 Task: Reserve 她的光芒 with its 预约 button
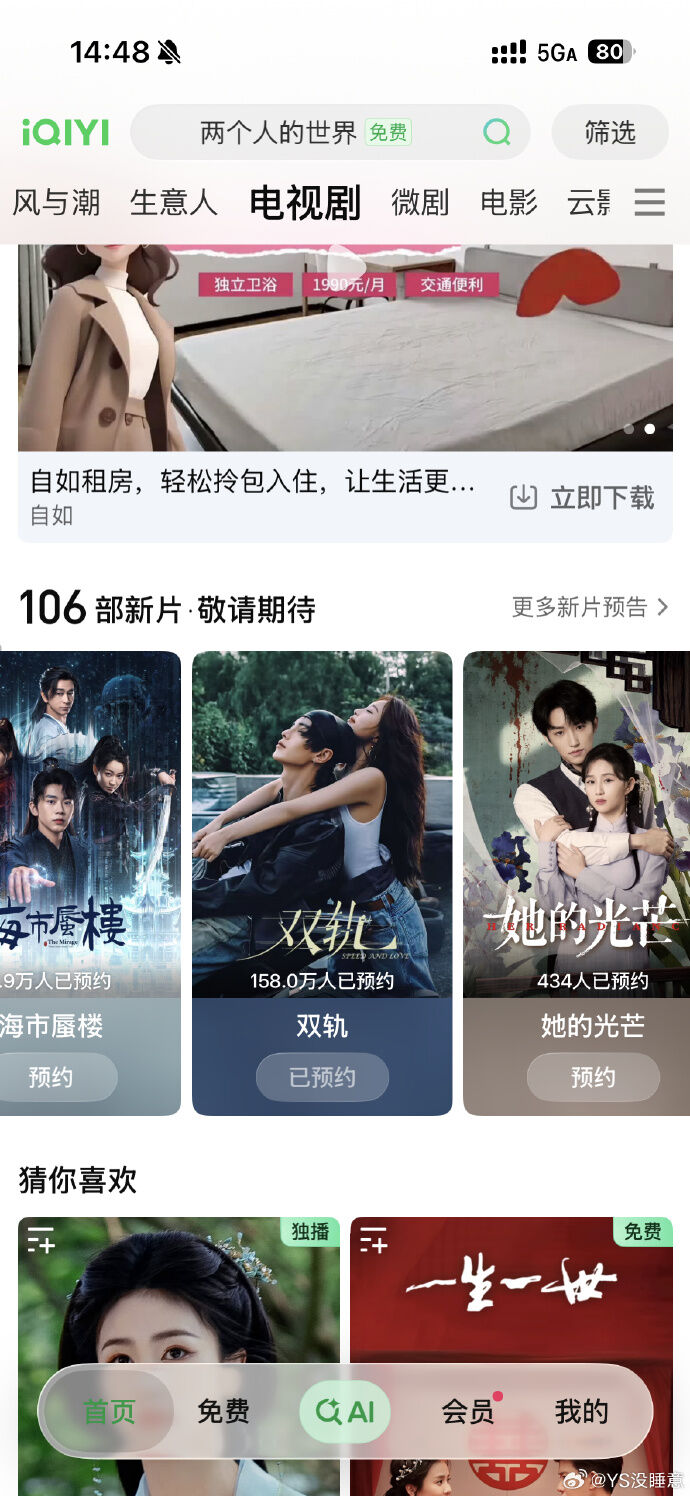[593, 1077]
